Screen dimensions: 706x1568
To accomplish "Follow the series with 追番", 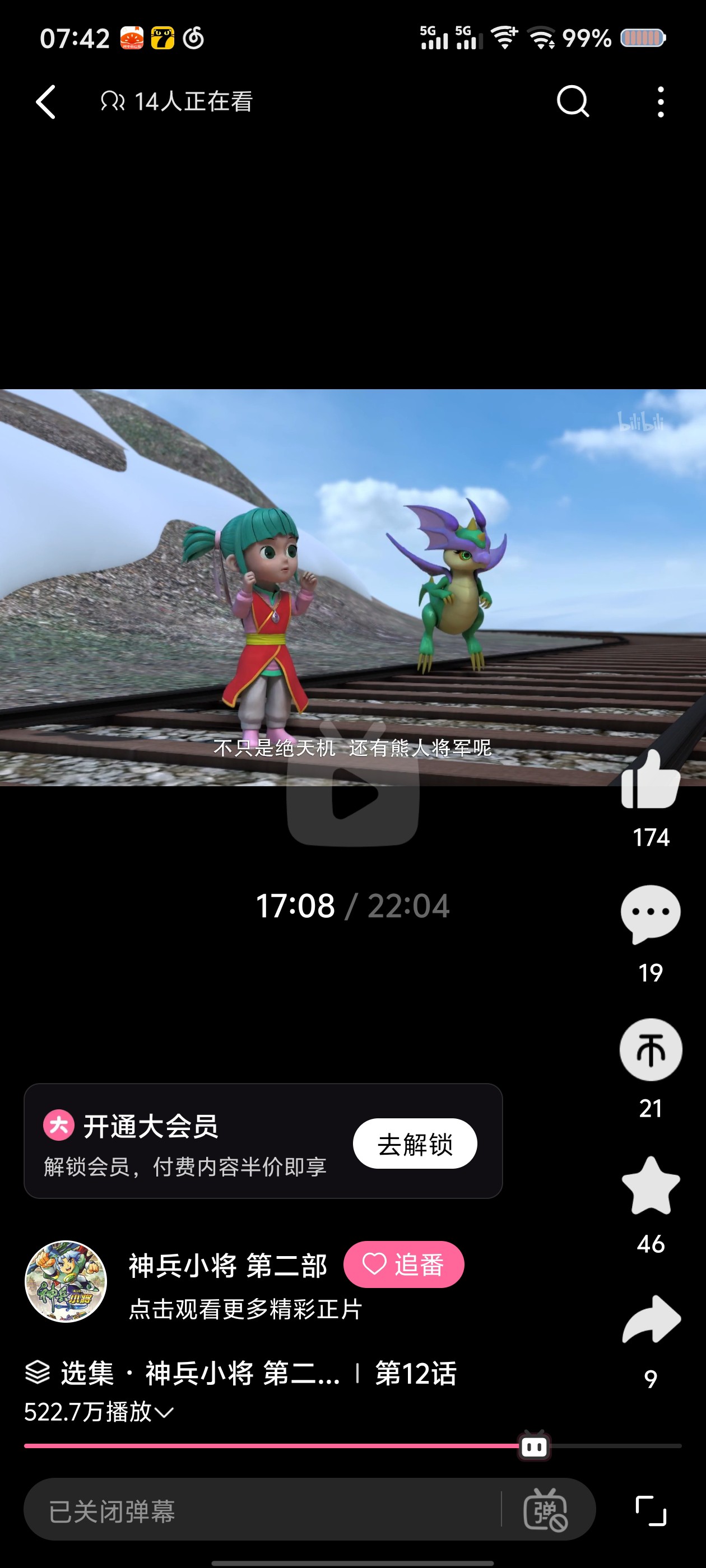I will (403, 1264).
